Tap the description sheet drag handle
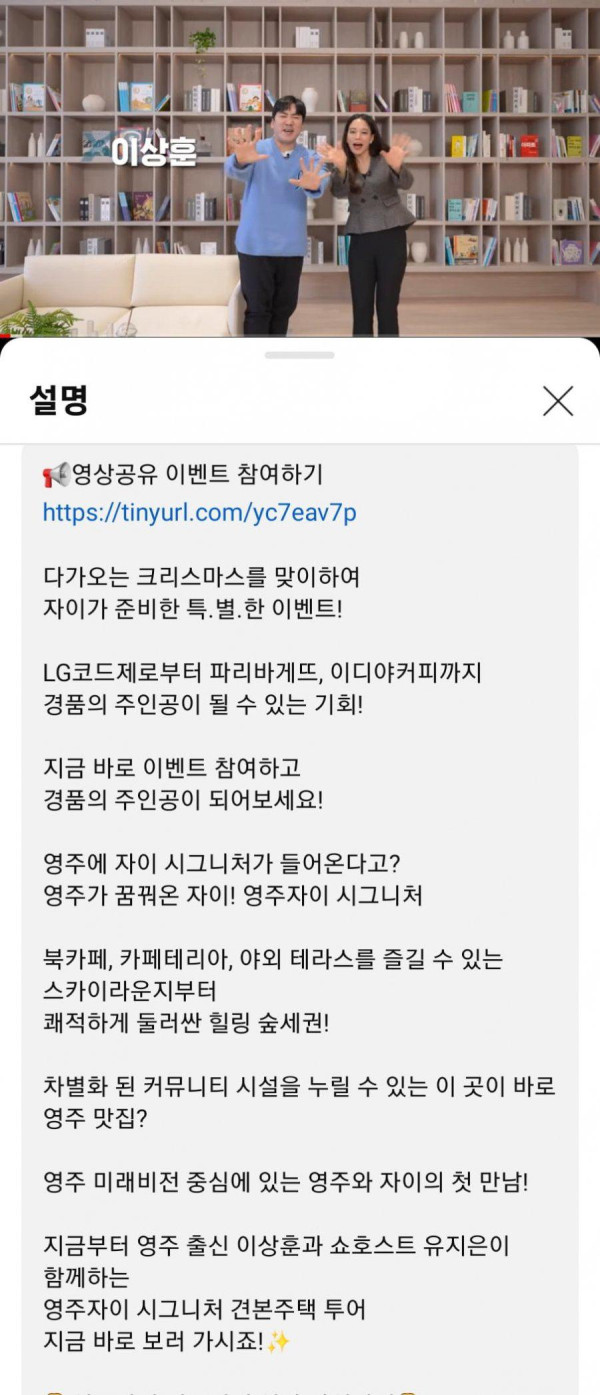 click(x=300, y=355)
